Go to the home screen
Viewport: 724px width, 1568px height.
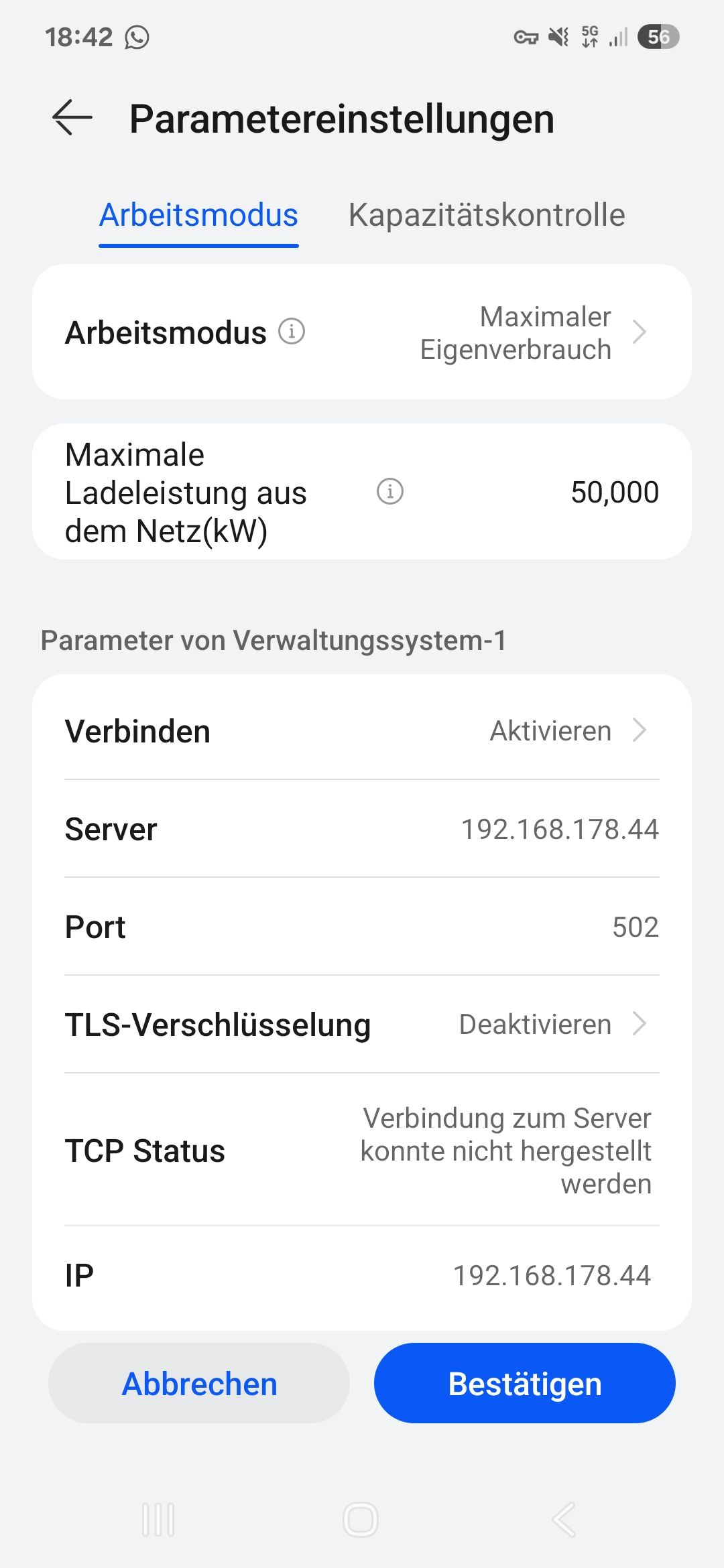point(361,1519)
